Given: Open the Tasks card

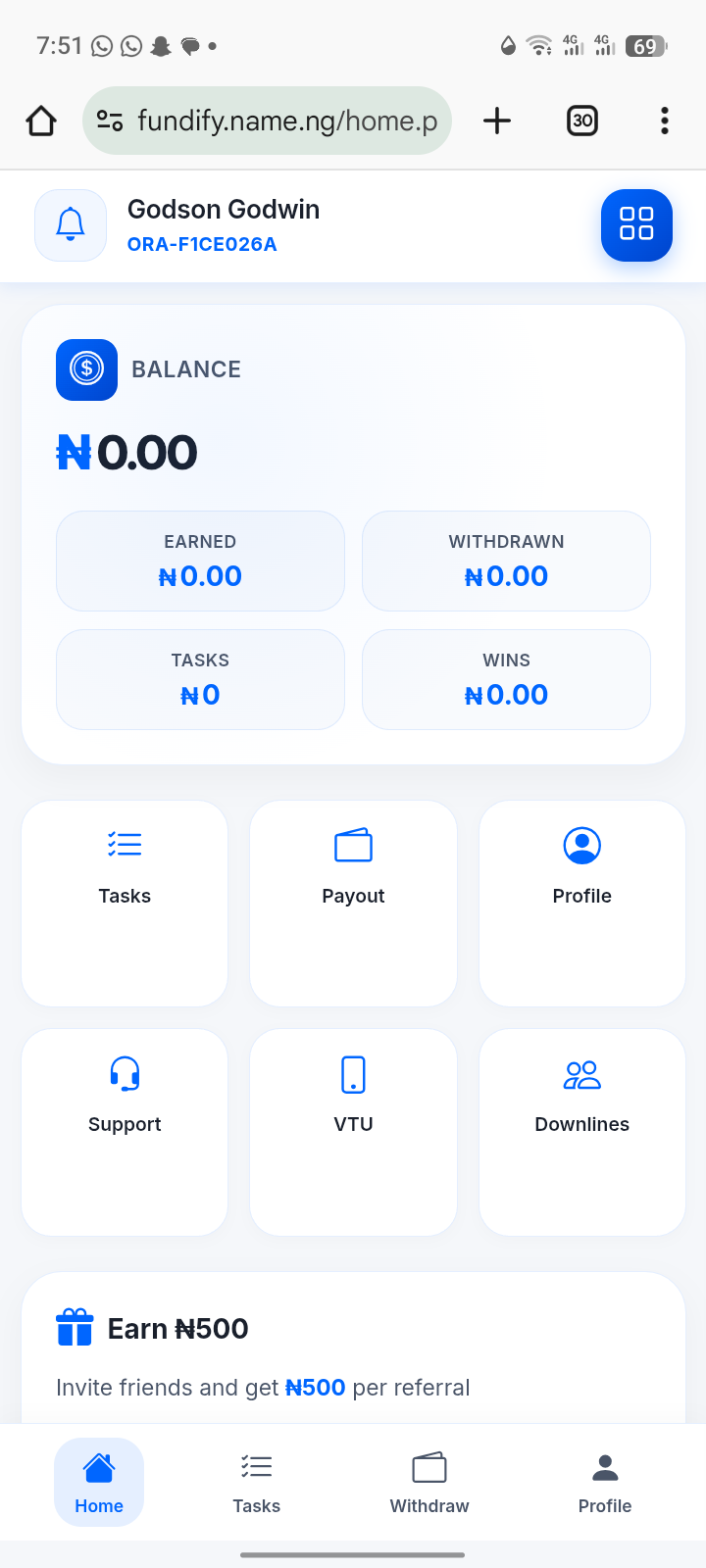Looking at the screenshot, I should 125,903.
